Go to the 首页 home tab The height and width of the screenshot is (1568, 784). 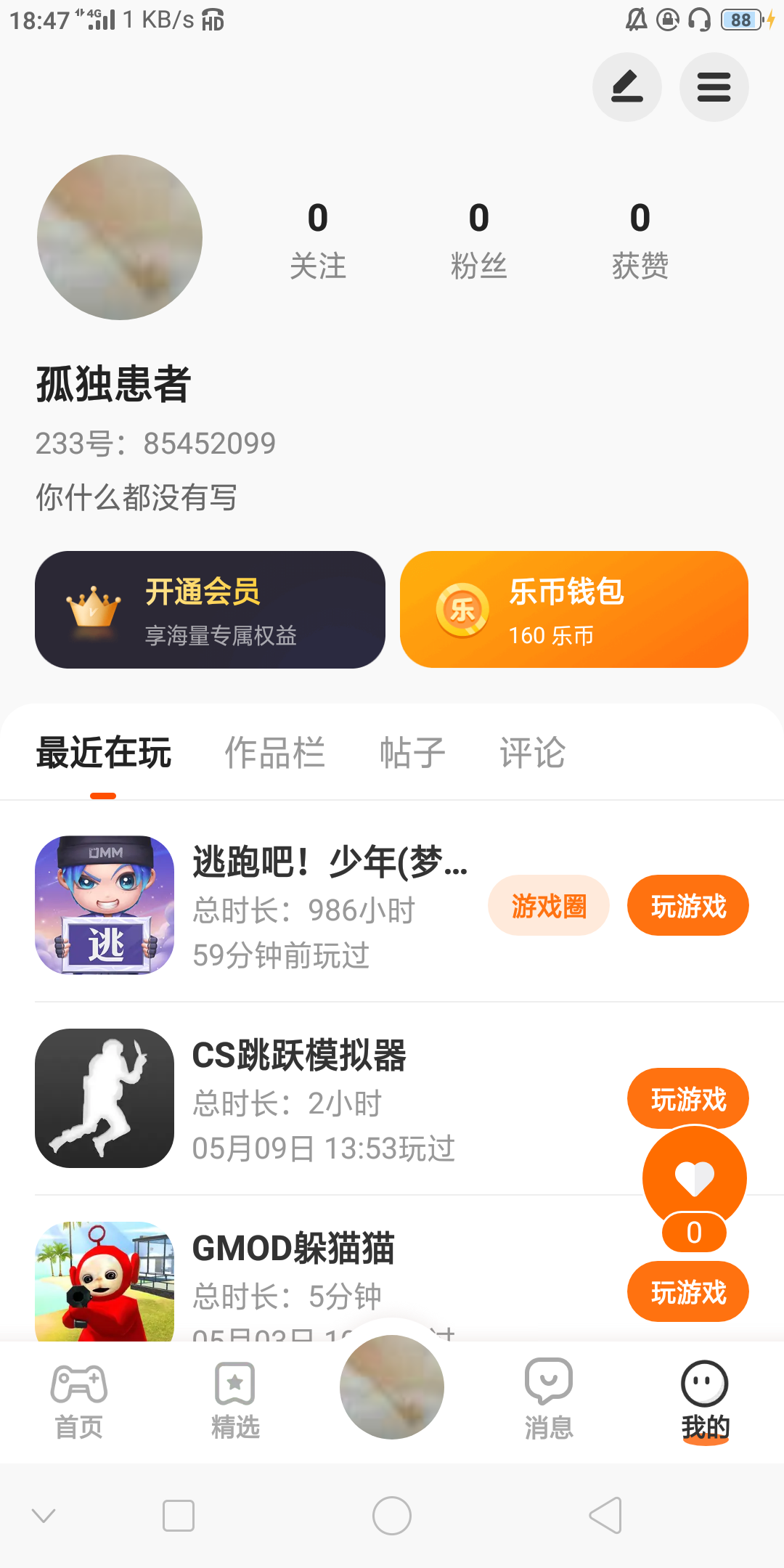pyautogui.click(x=79, y=1400)
